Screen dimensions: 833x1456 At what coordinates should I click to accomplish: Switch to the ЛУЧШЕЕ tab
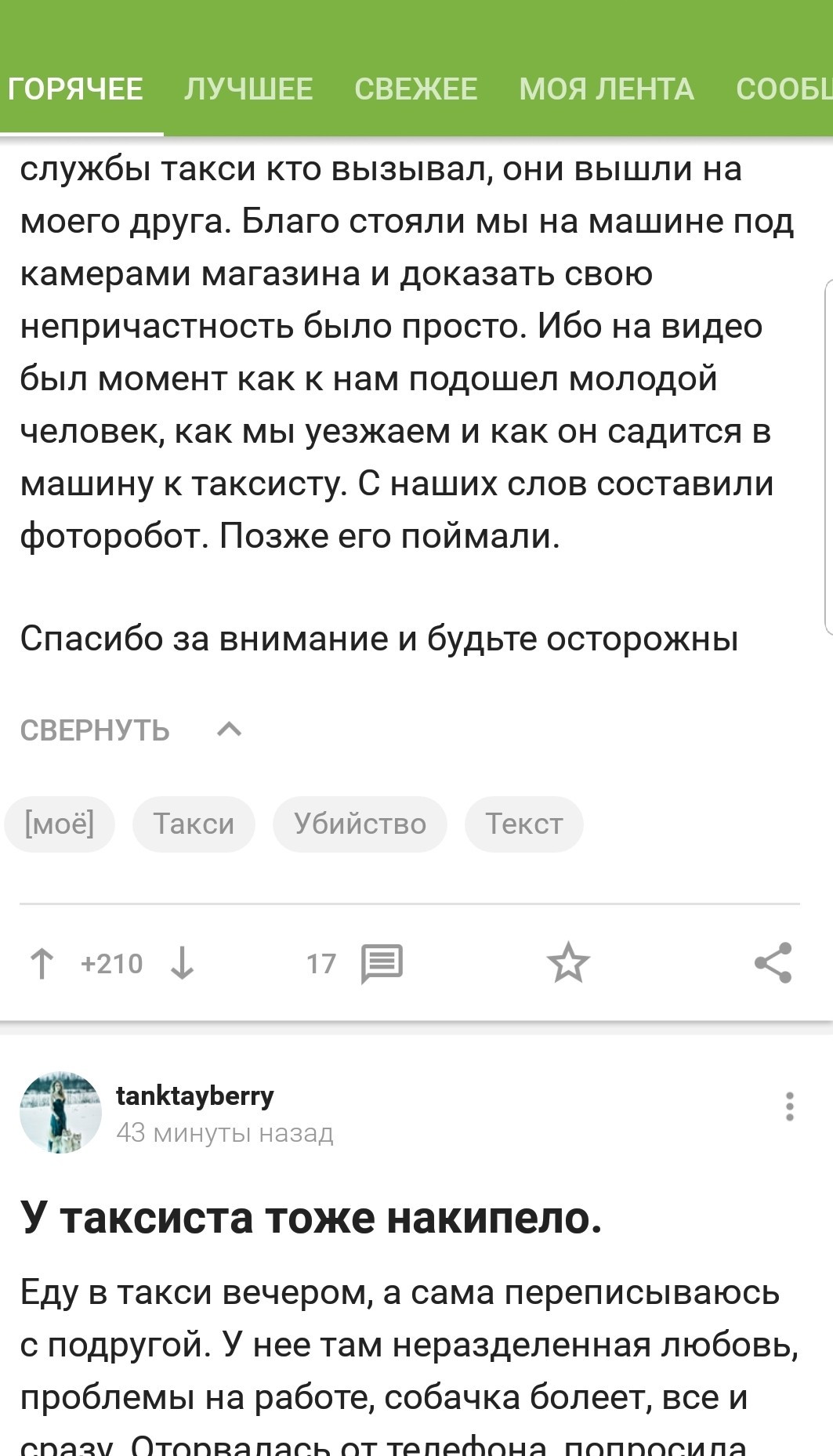[x=248, y=89]
